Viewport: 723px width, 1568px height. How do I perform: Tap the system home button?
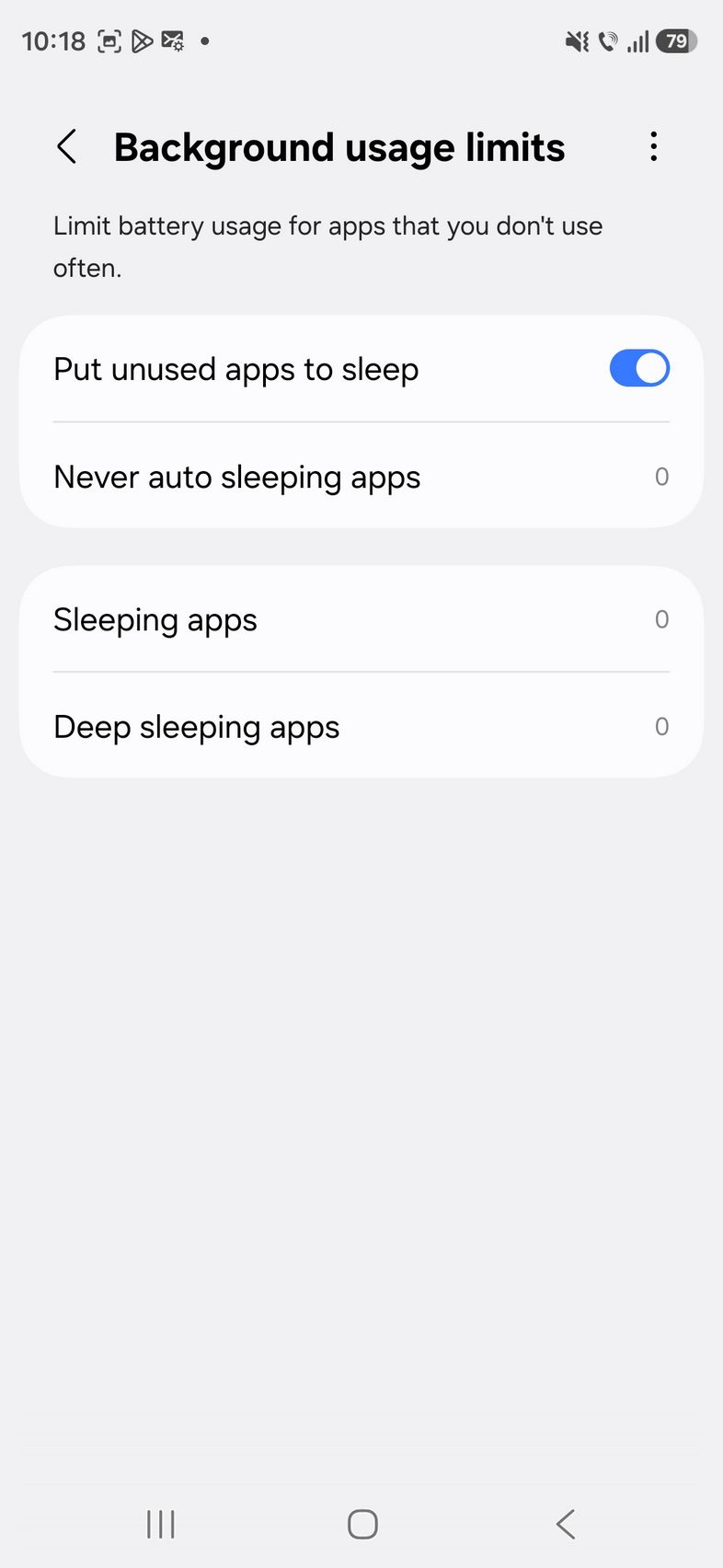[x=362, y=1524]
